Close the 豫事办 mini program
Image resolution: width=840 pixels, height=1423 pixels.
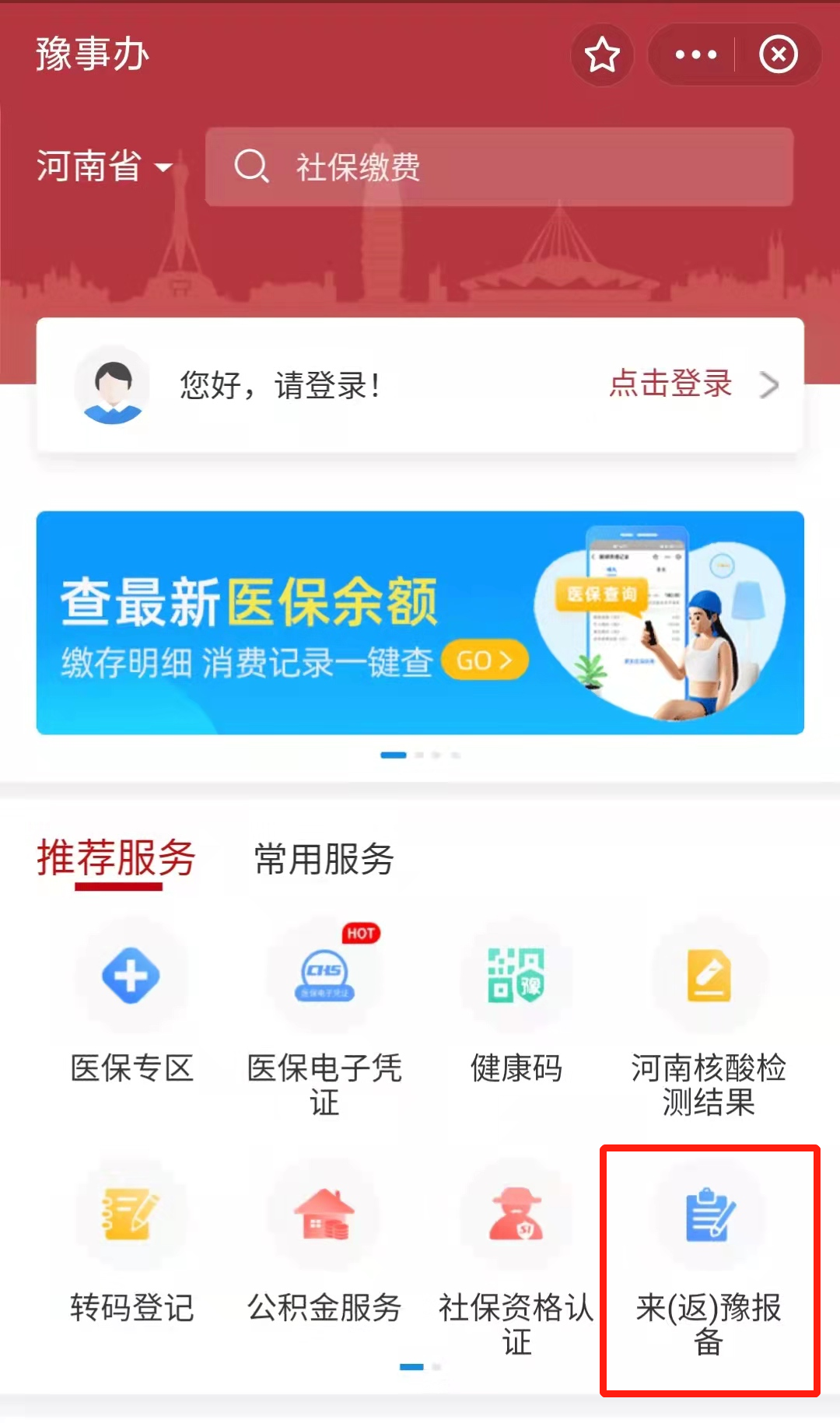click(779, 55)
